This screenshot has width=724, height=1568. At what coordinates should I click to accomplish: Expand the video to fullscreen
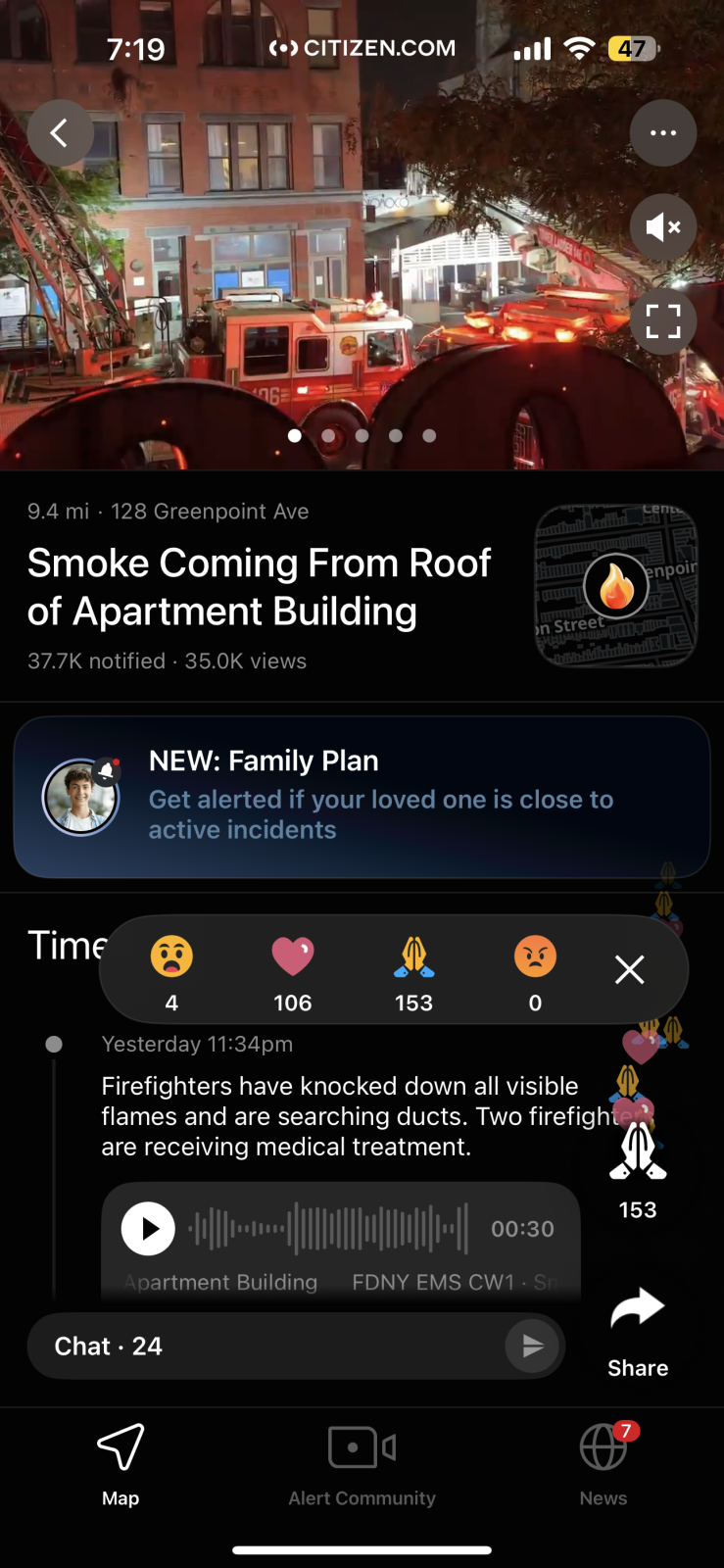[663, 321]
